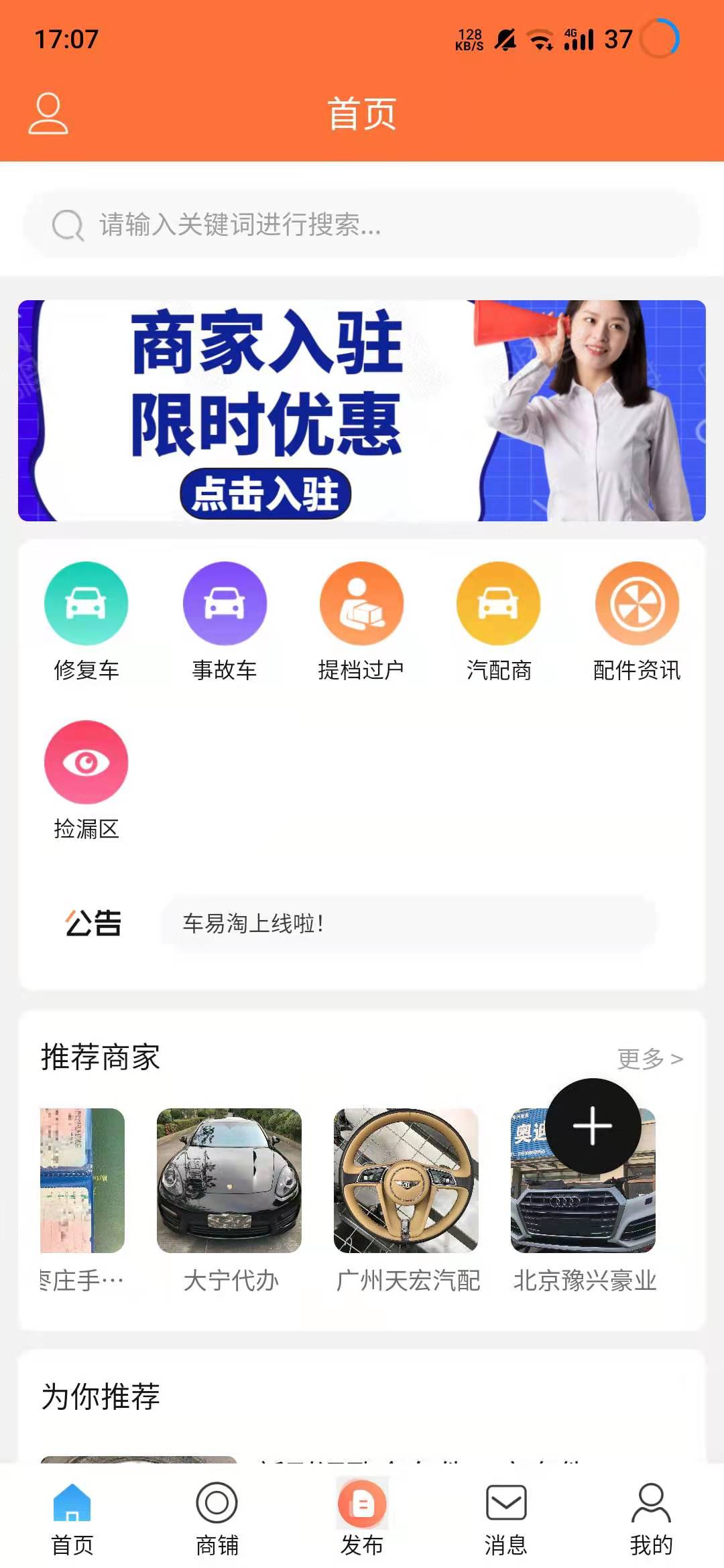Open the 捡漏区 eye icon
The width and height of the screenshot is (724, 1568).
[86, 762]
